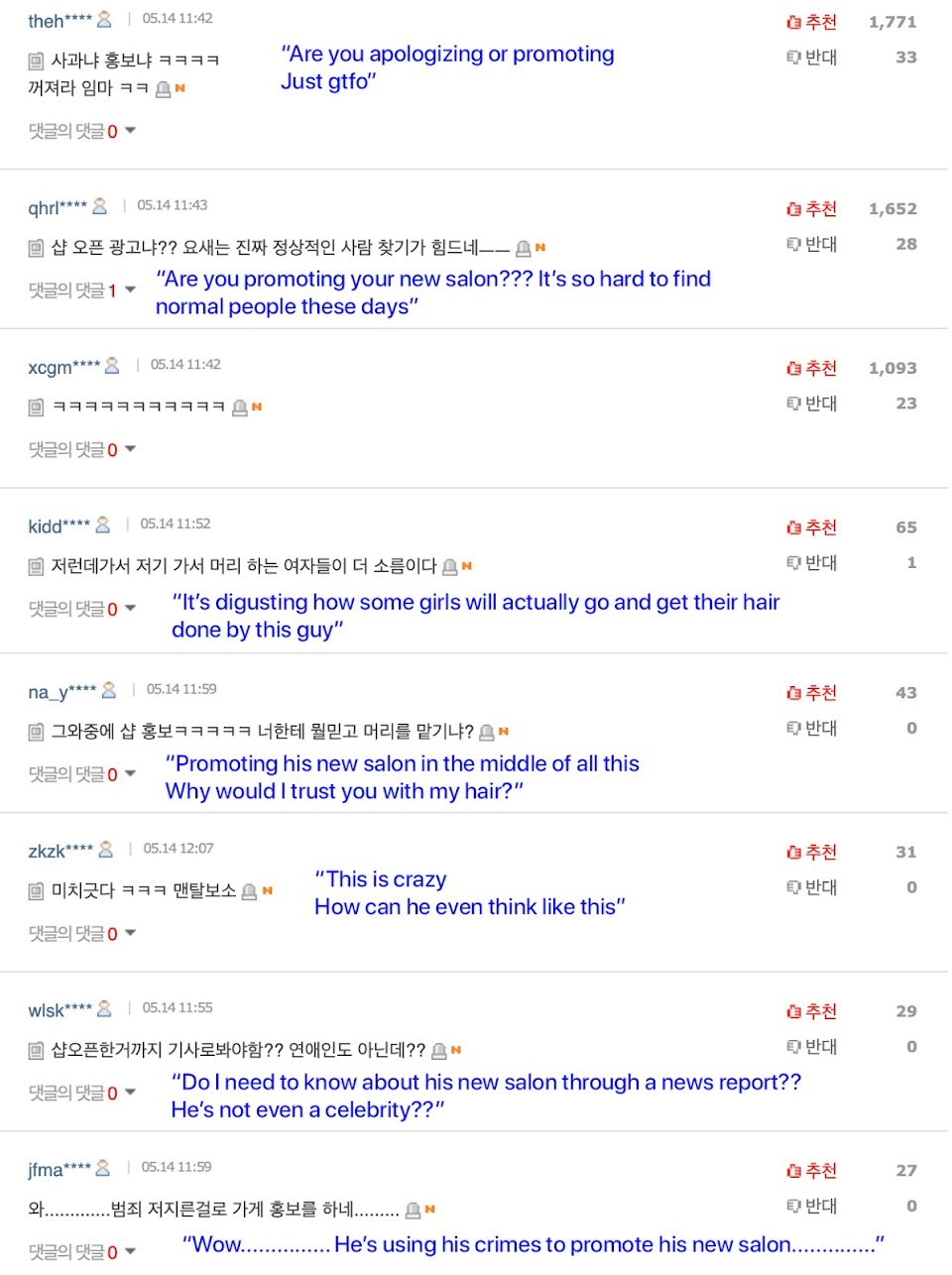The image size is (952, 1275).
Task: Expand replies under wlsk****'s comment
Action: click(82, 1093)
